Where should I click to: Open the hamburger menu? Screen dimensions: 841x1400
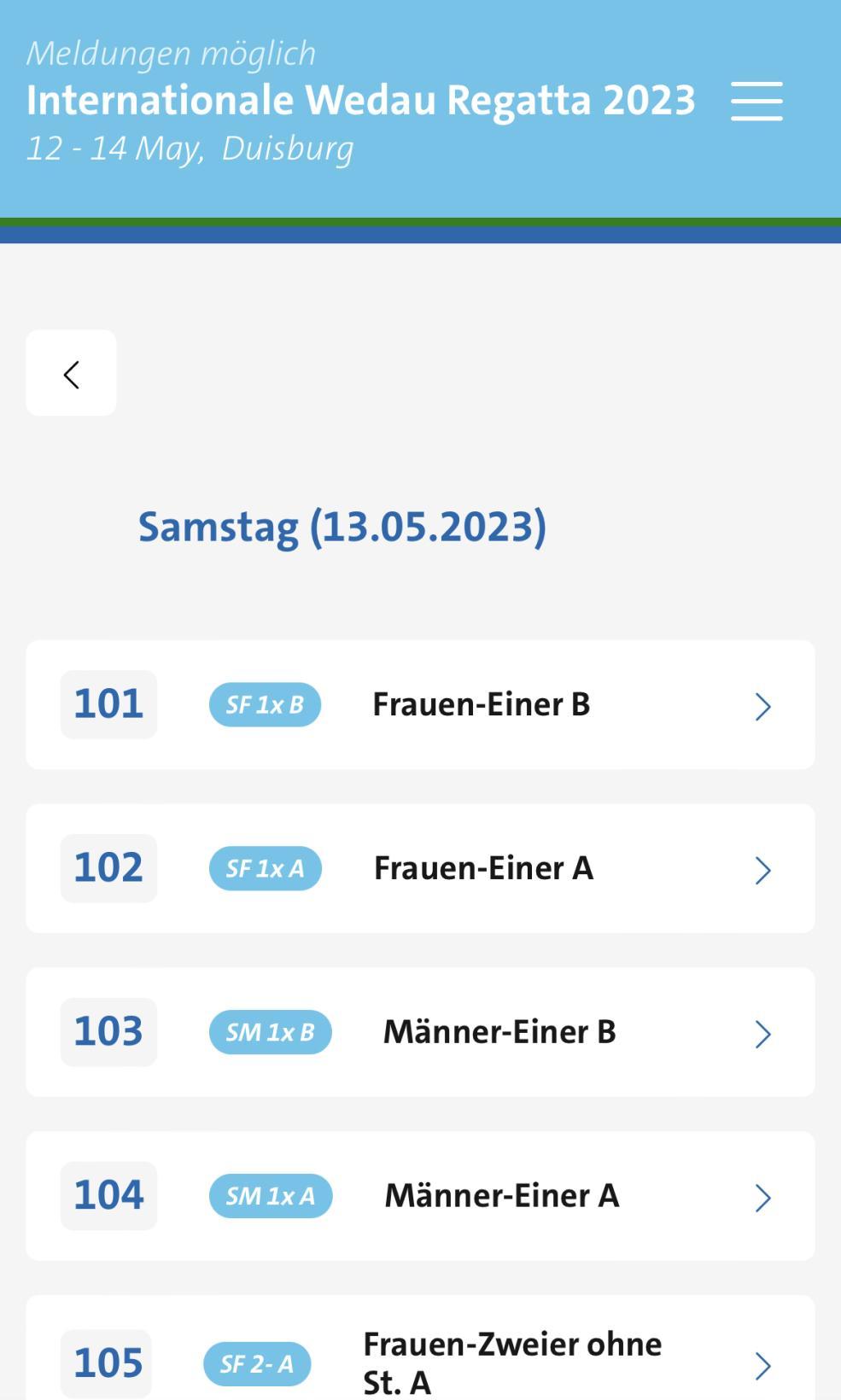[x=756, y=102]
